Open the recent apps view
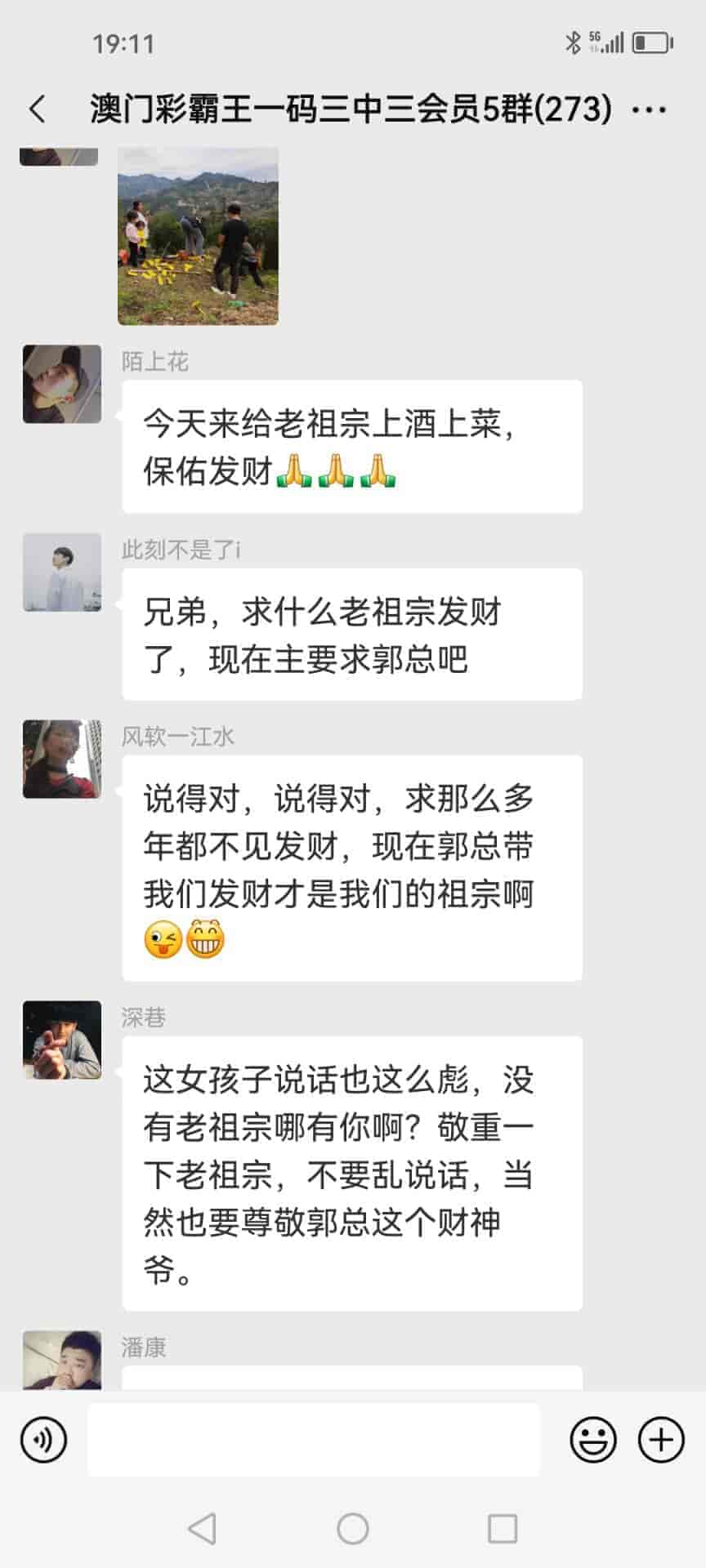The image size is (706, 1568). [x=503, y=1529]
